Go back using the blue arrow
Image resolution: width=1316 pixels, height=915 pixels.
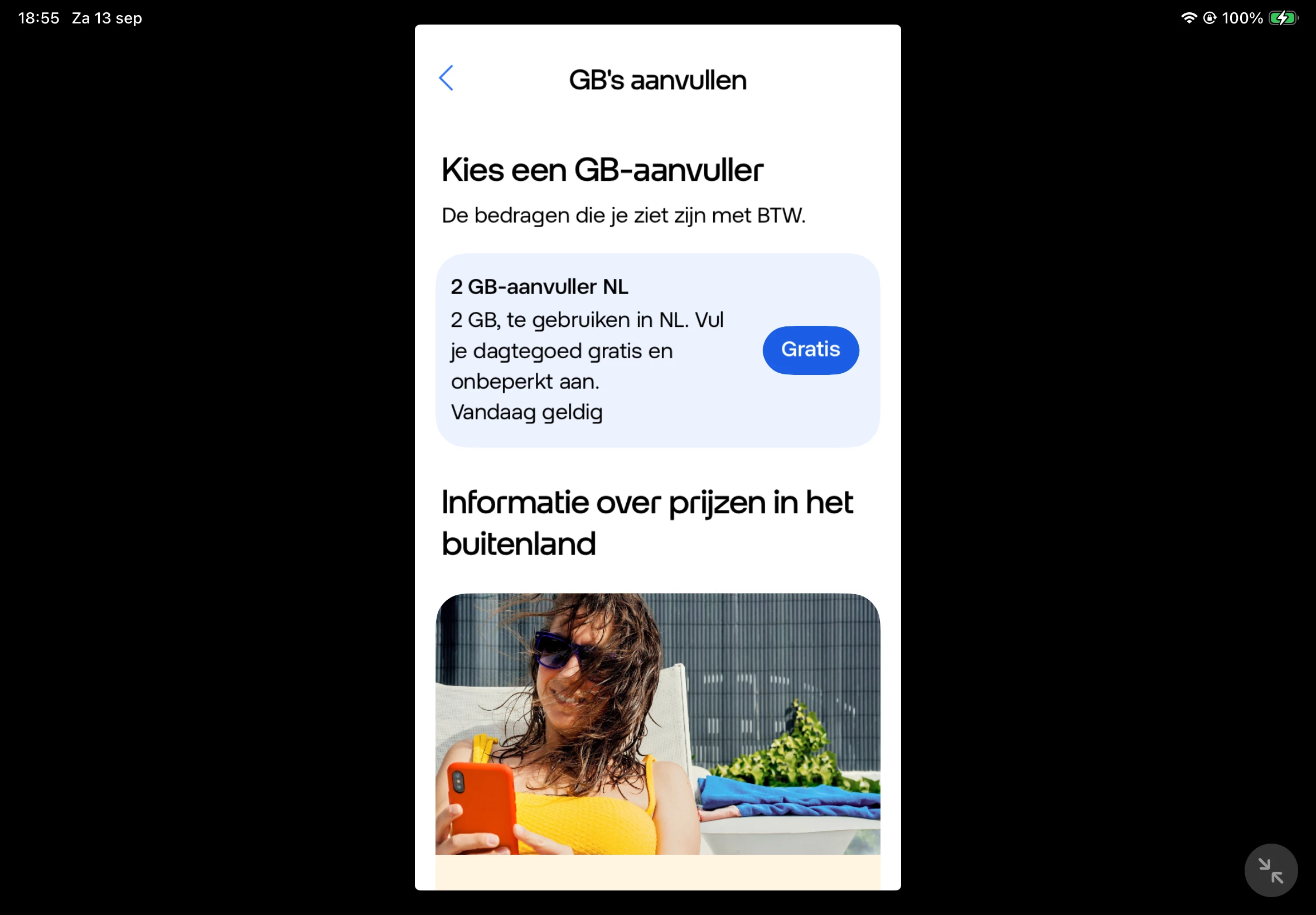click(446, 78)
